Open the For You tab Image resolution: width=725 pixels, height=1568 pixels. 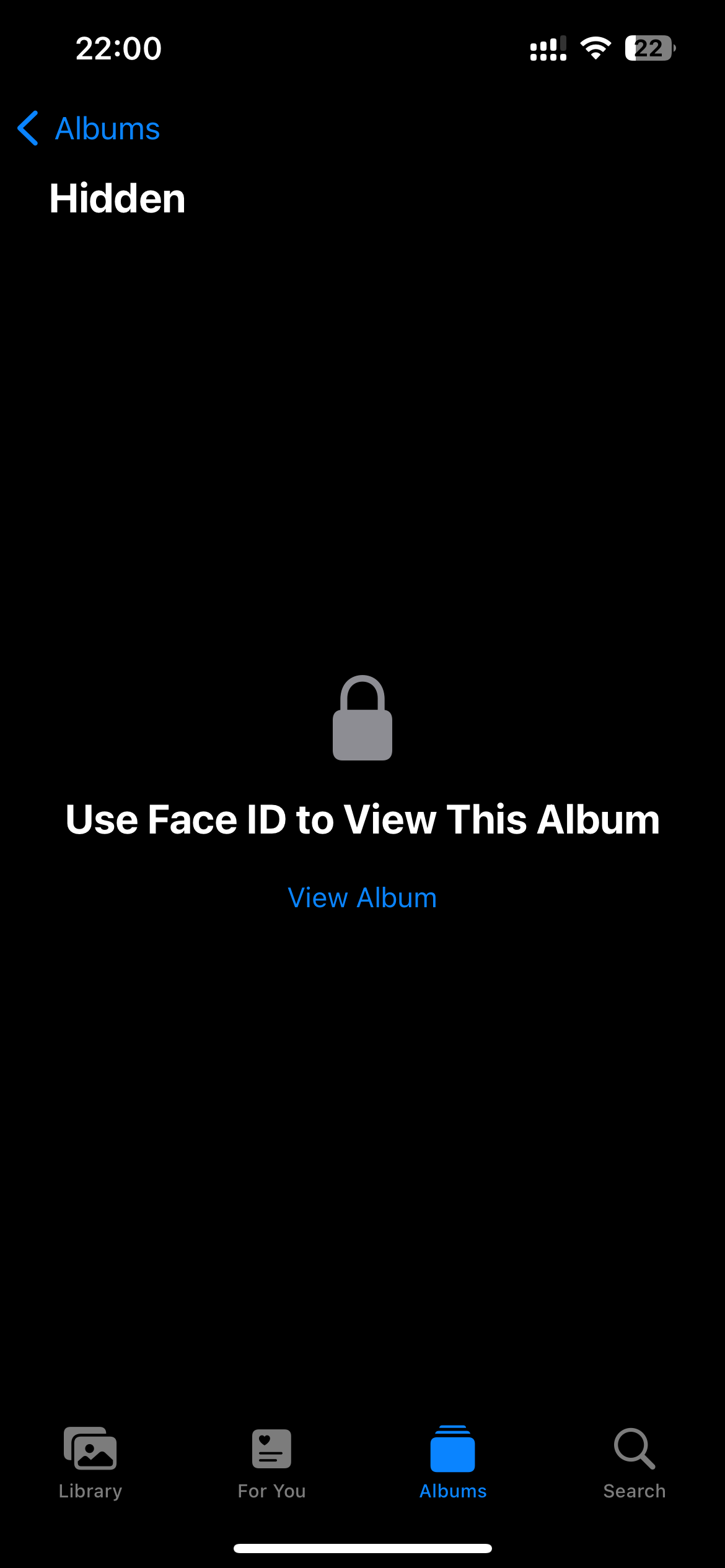[271, 1463]
